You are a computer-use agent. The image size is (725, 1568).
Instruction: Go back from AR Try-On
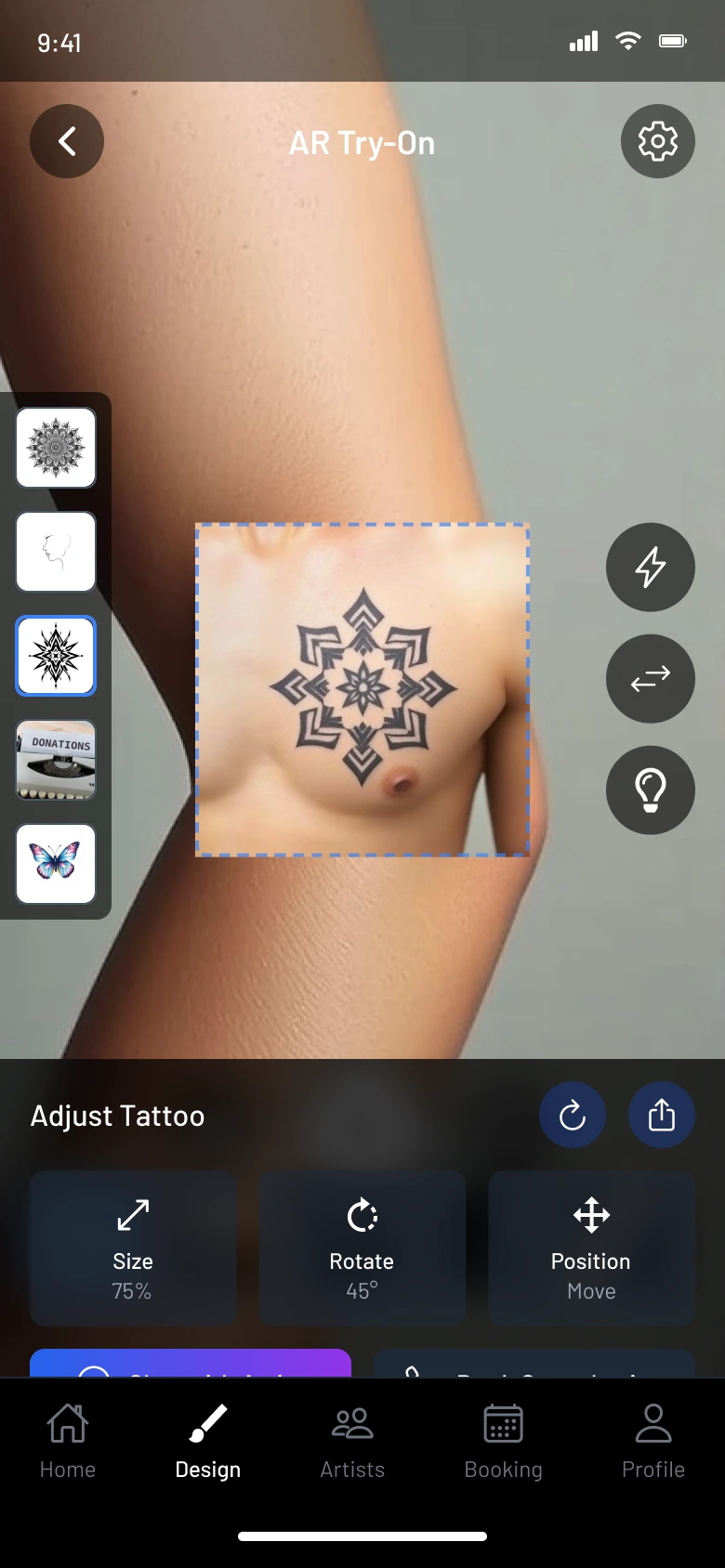tap(67, 141)
